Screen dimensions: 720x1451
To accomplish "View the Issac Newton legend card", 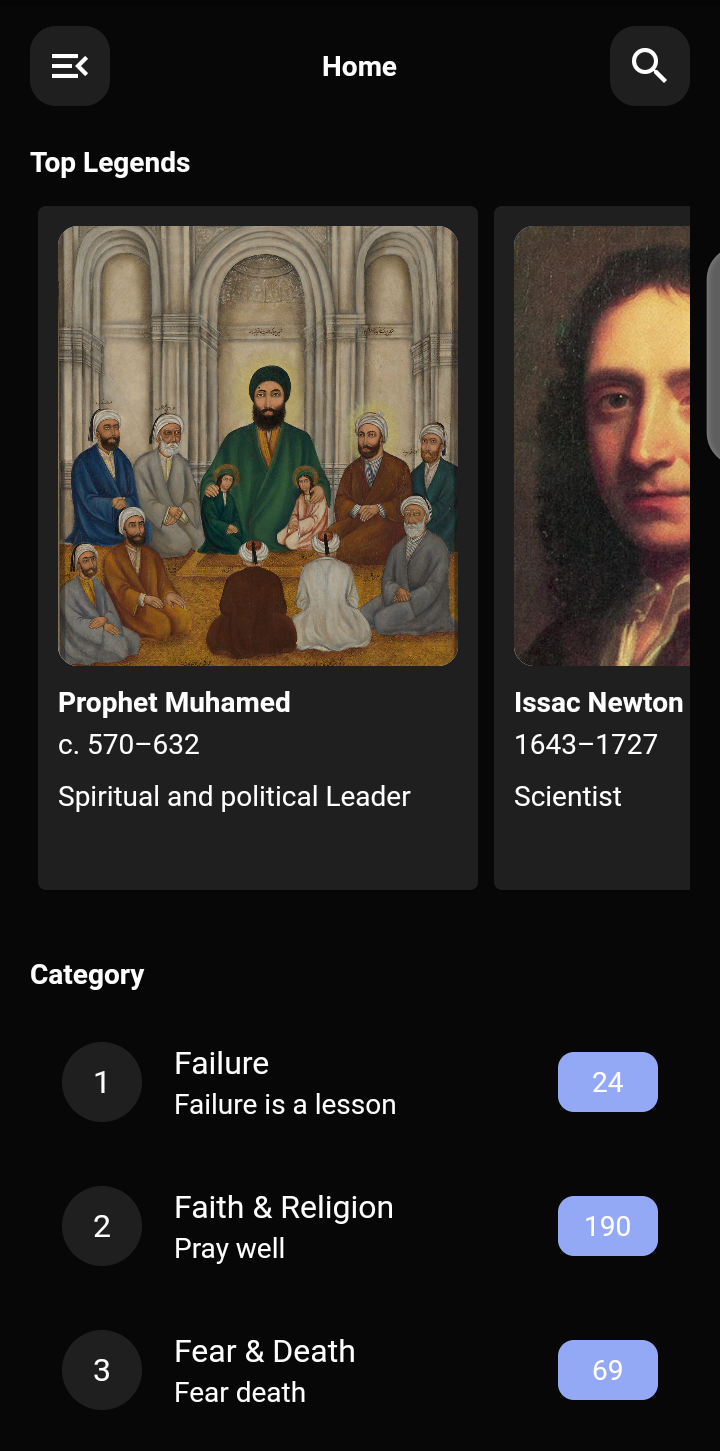I will tap(600, 546).
